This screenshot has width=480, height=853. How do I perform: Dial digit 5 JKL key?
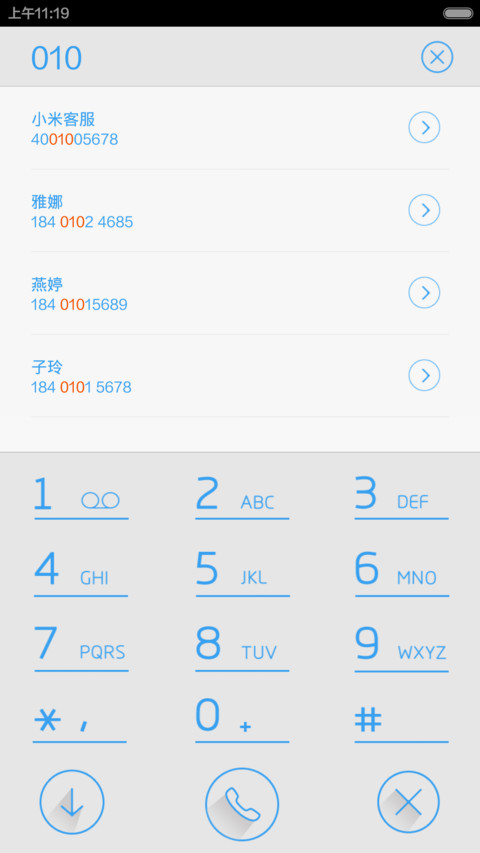pyautogui.click(x=242, y=572)
